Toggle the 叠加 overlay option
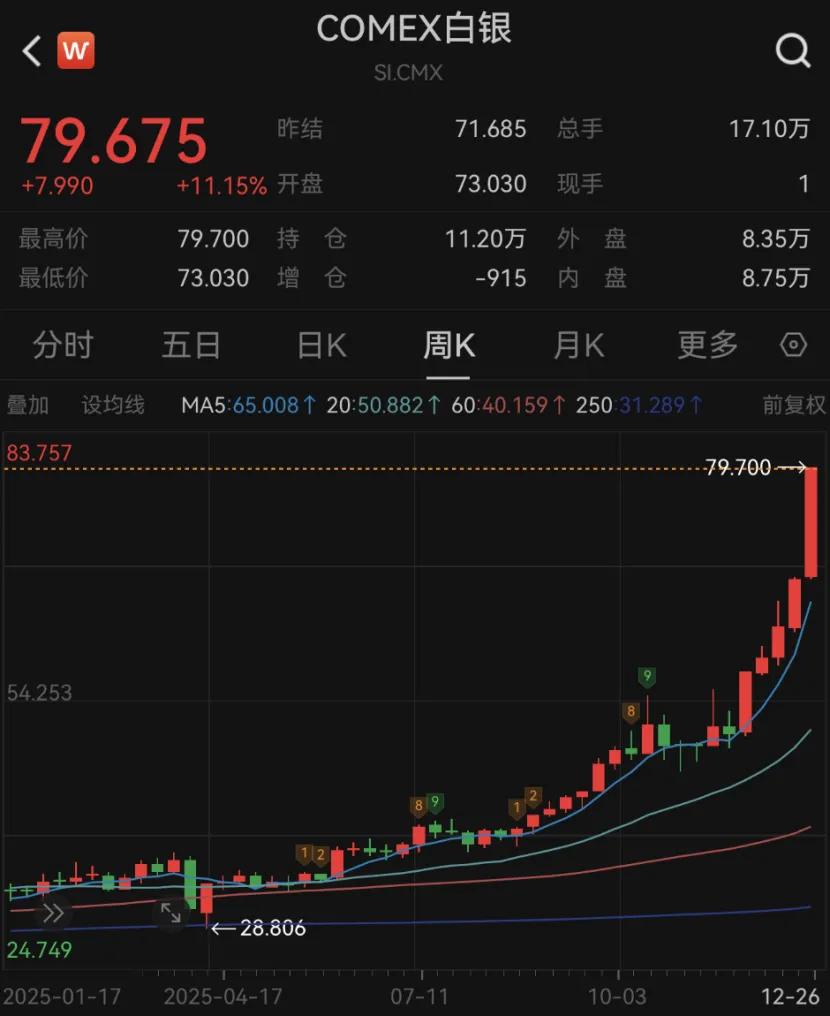830x1016 pixels. click(x=31, y=405)
